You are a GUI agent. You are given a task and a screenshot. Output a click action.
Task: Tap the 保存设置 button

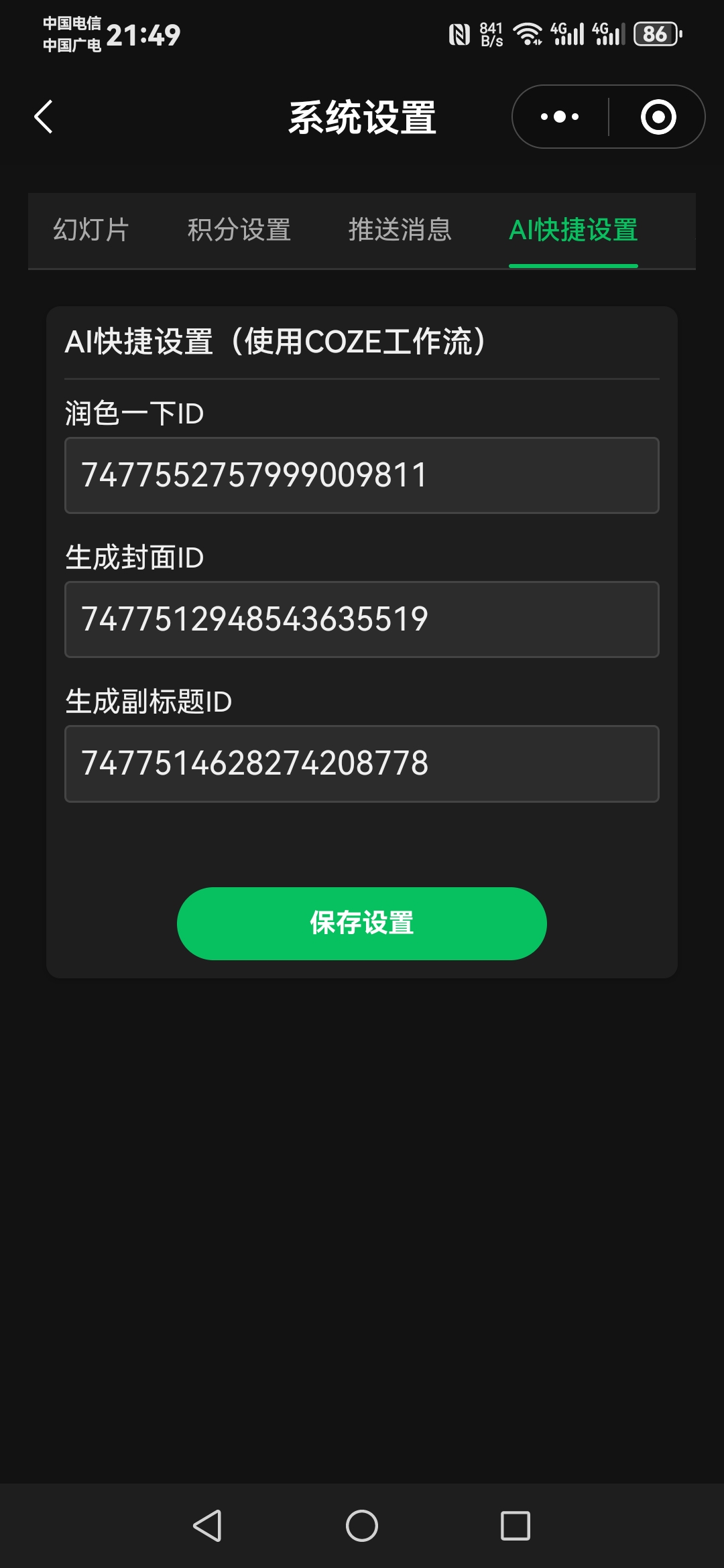click(x=362, y=923)
